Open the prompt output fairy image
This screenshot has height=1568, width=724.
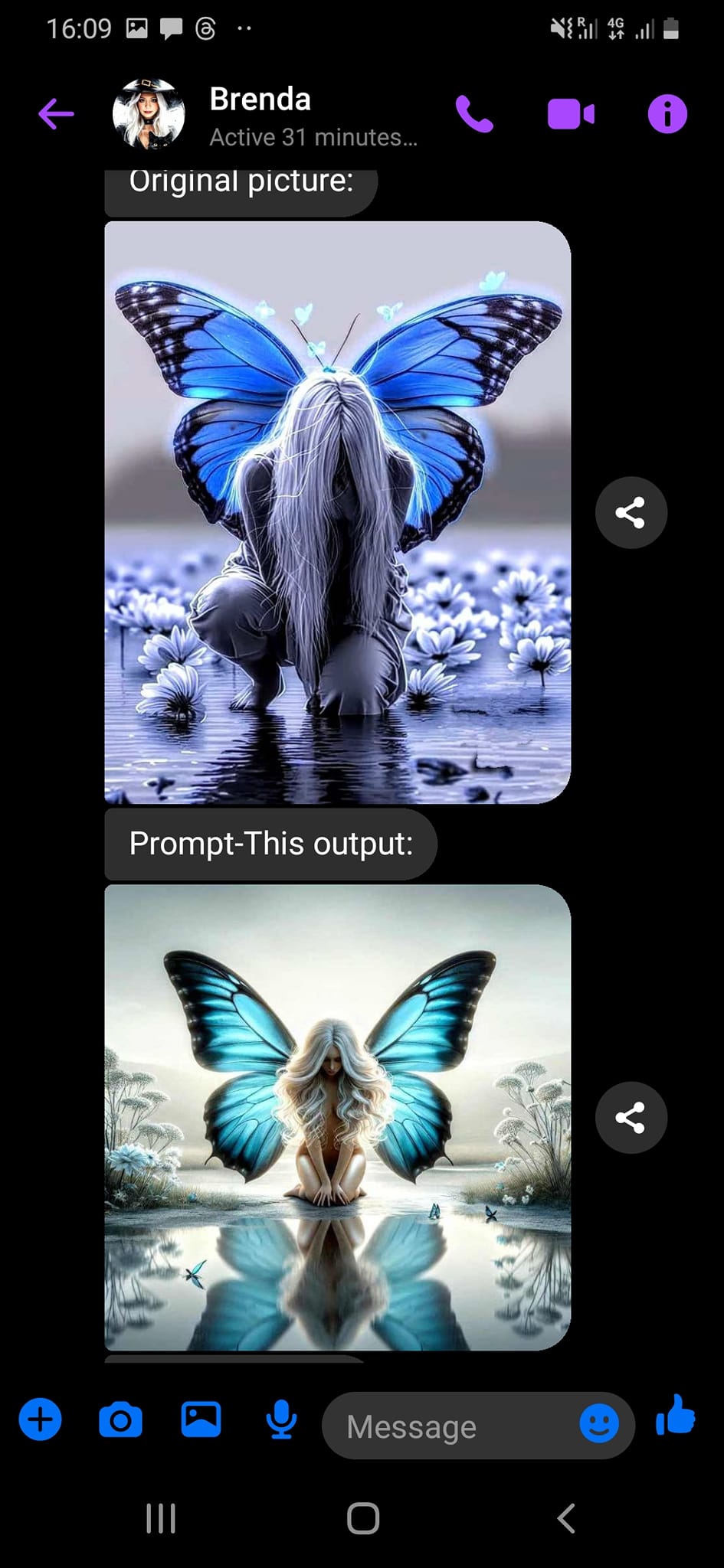pos(337,1116)
